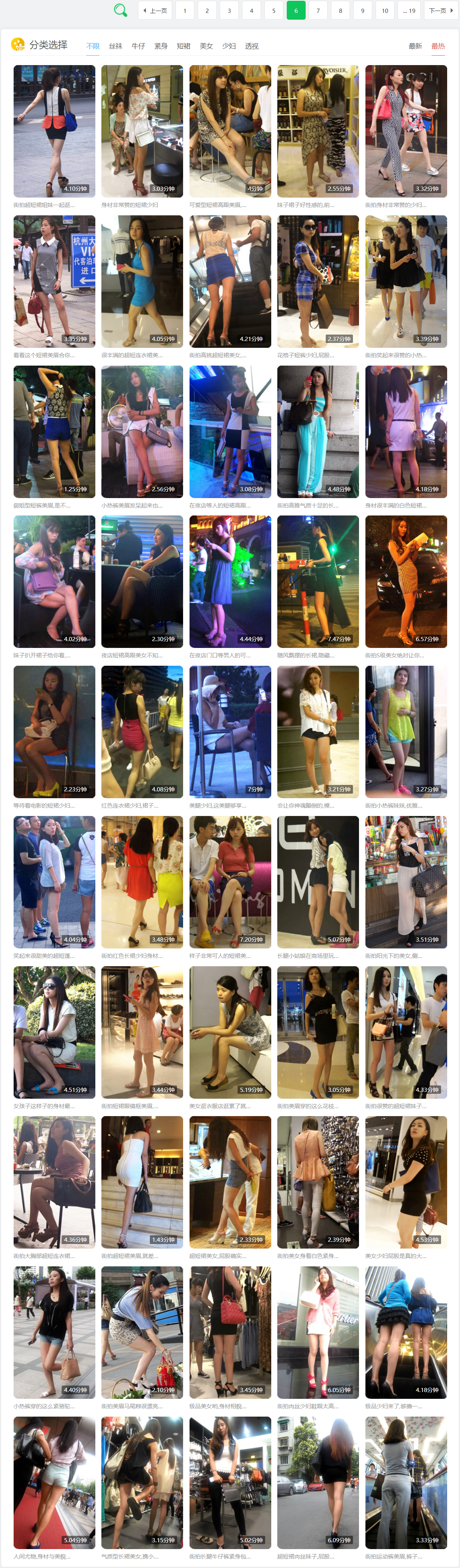460x1568 pixels.
Task: Filter by the 美女 category
Action: pos(206,46)
